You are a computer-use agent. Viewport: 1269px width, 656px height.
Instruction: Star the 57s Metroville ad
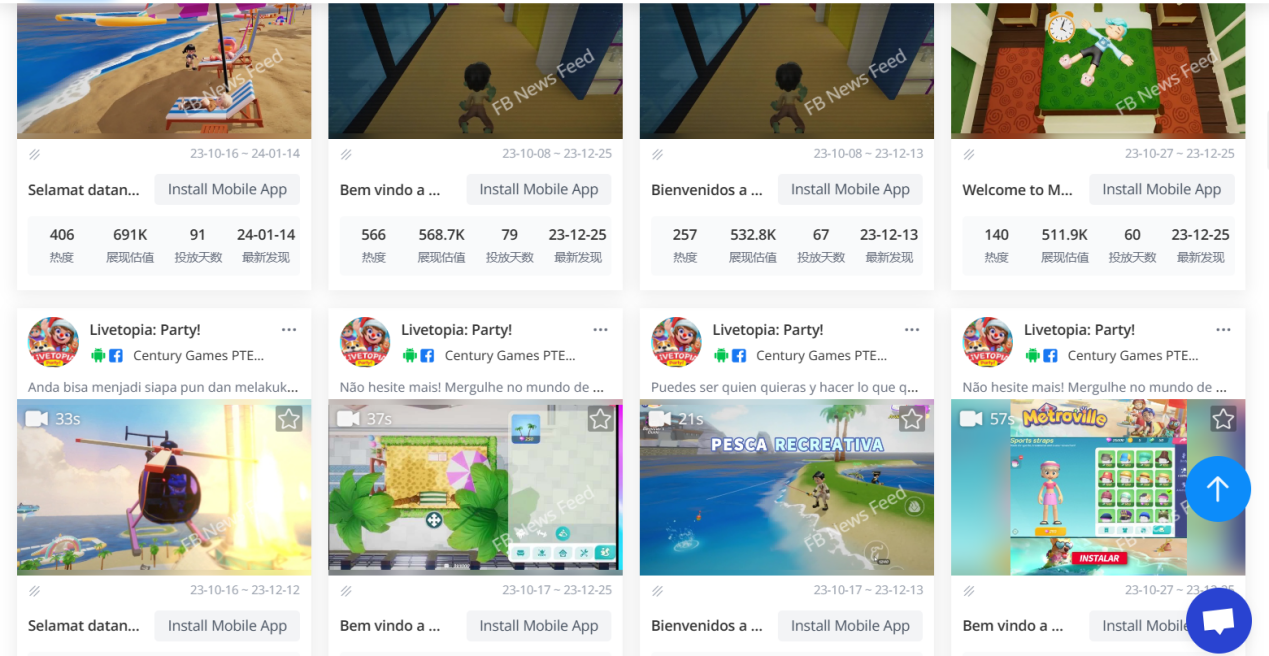coord(1223,419)
